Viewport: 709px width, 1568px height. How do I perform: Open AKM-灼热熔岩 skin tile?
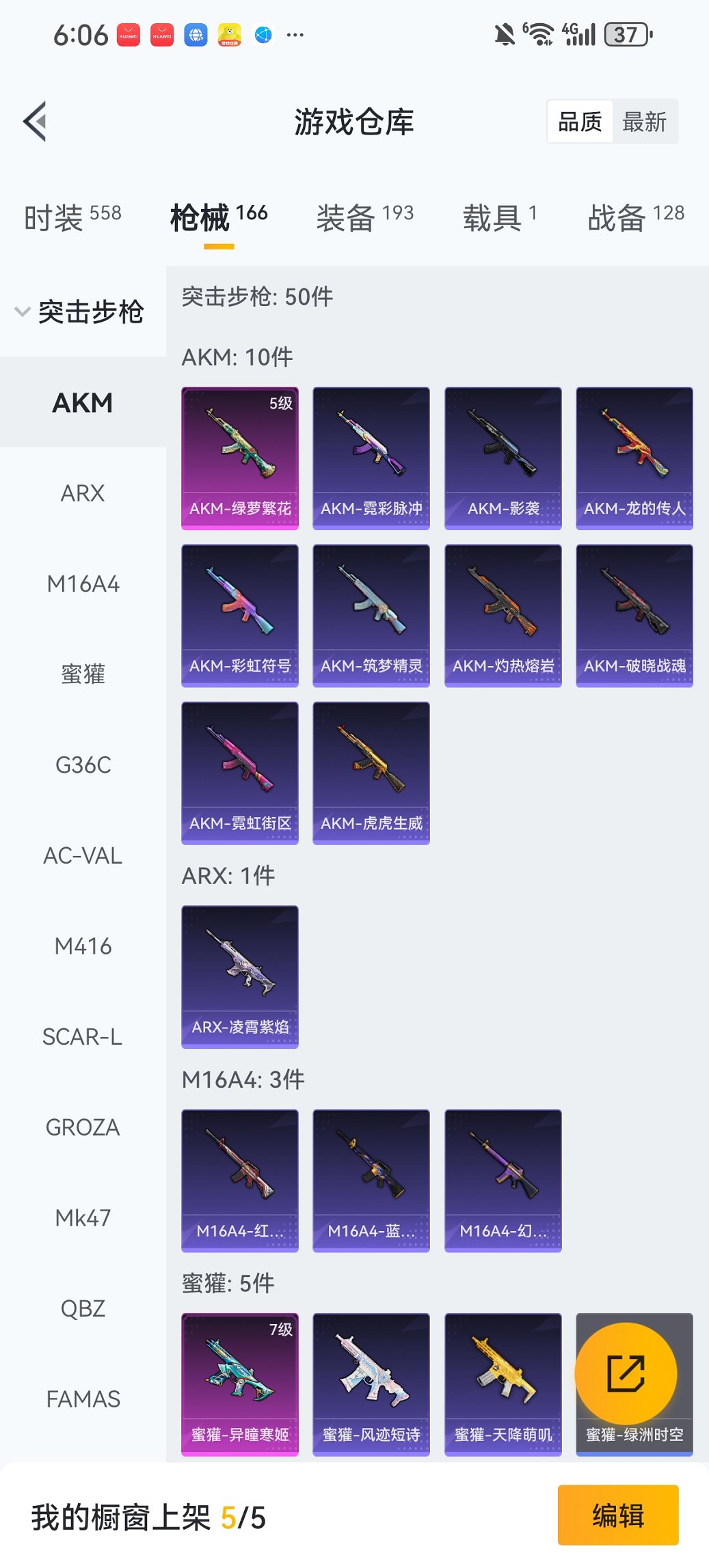[x=503, y=615]
